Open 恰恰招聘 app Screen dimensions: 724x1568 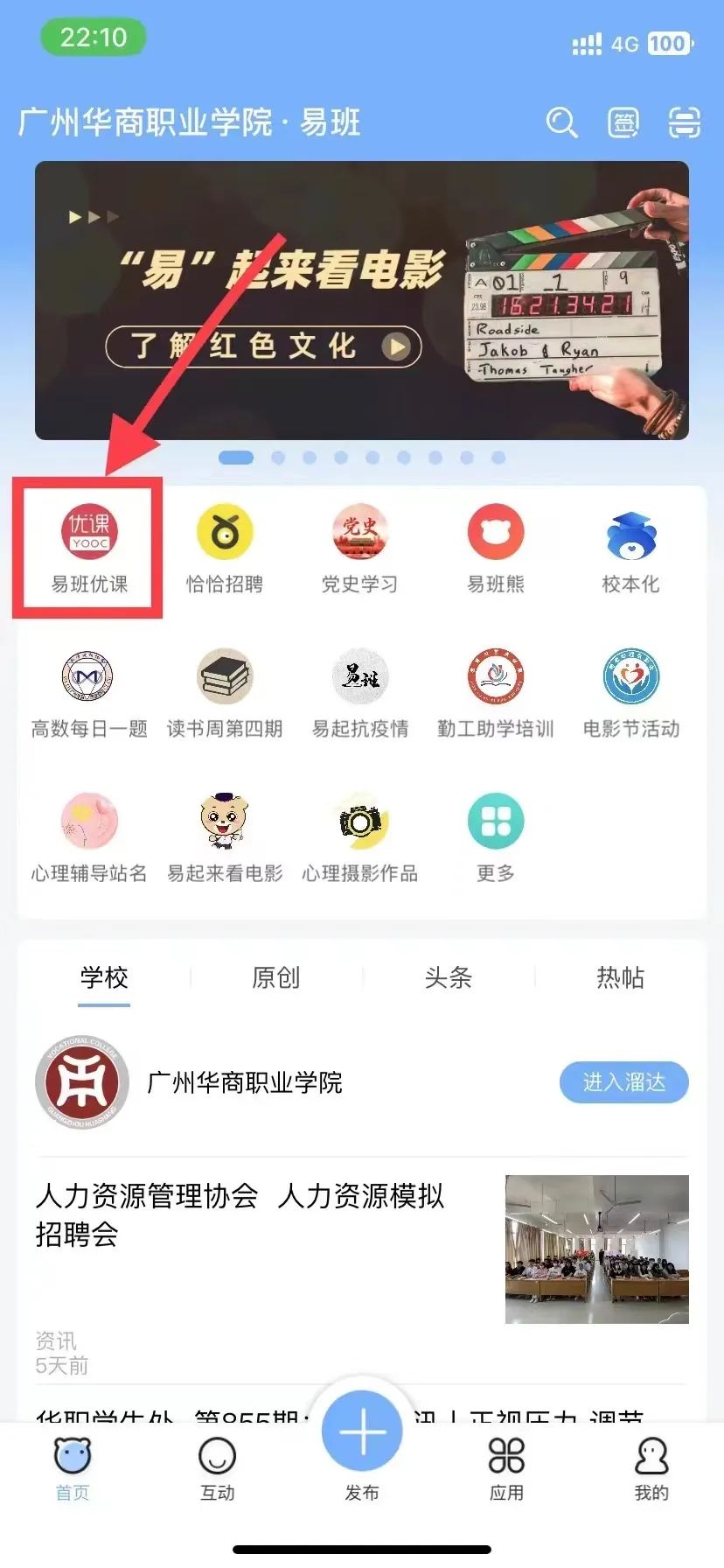click(225, 548)
